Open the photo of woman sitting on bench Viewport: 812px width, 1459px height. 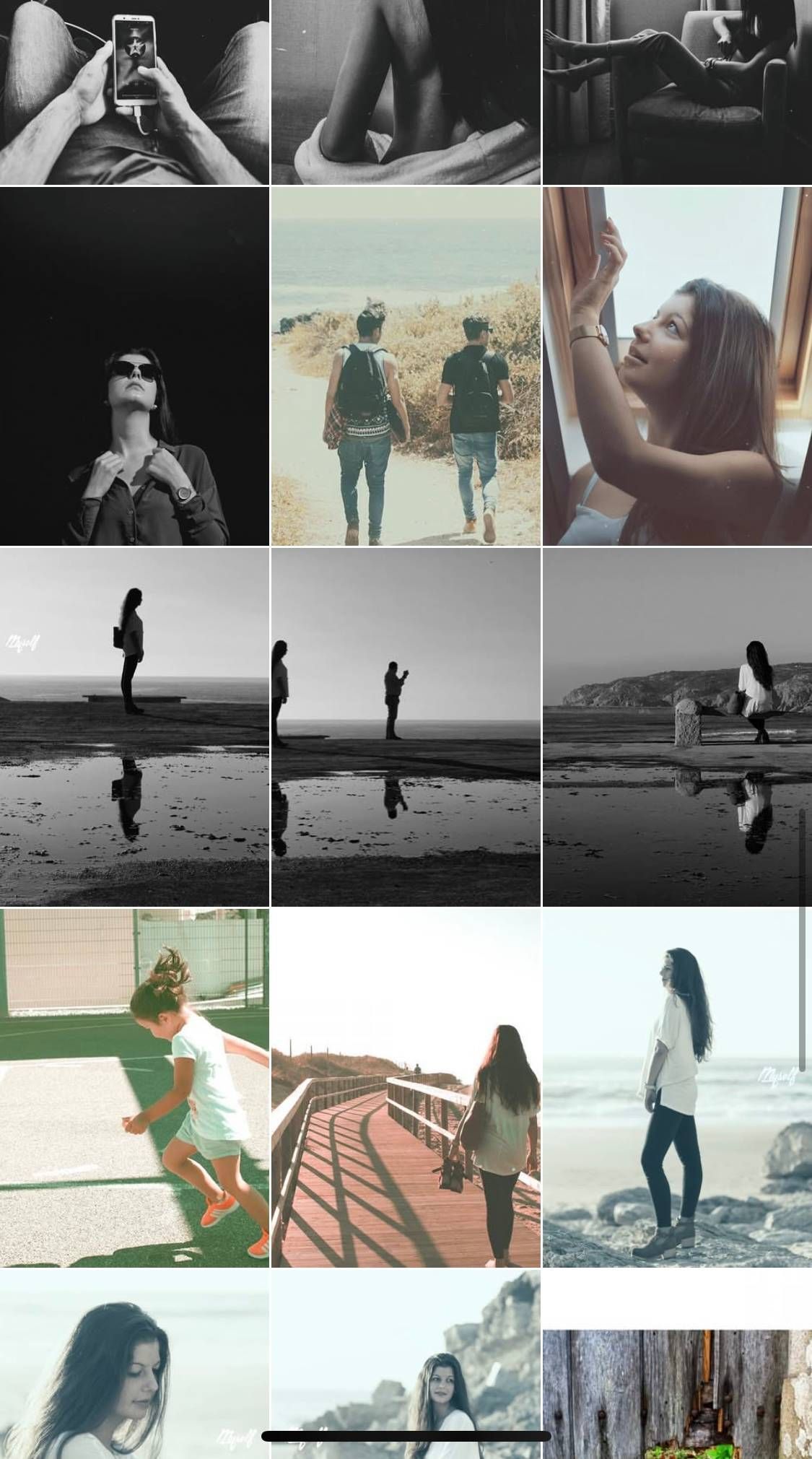(677, 727)
